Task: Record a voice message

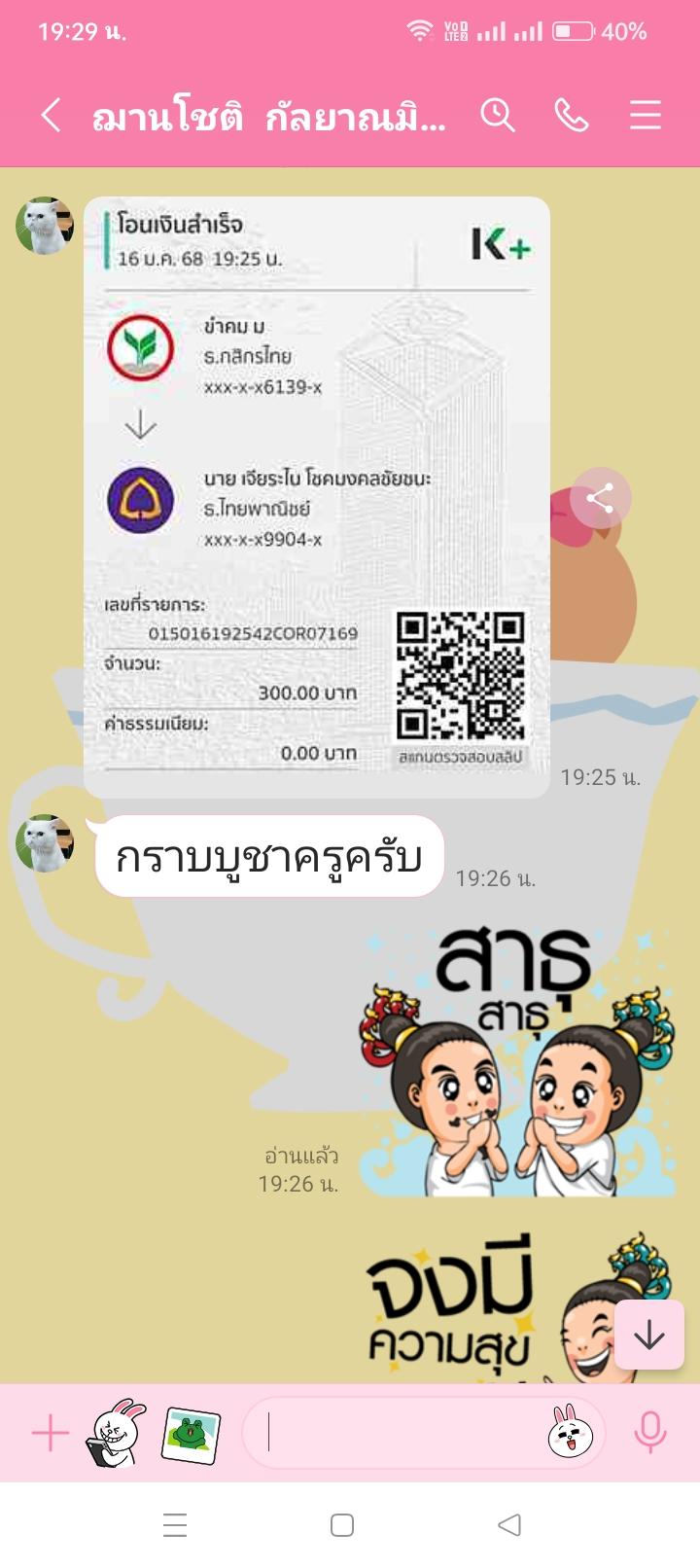Action: pos(649,1433)
